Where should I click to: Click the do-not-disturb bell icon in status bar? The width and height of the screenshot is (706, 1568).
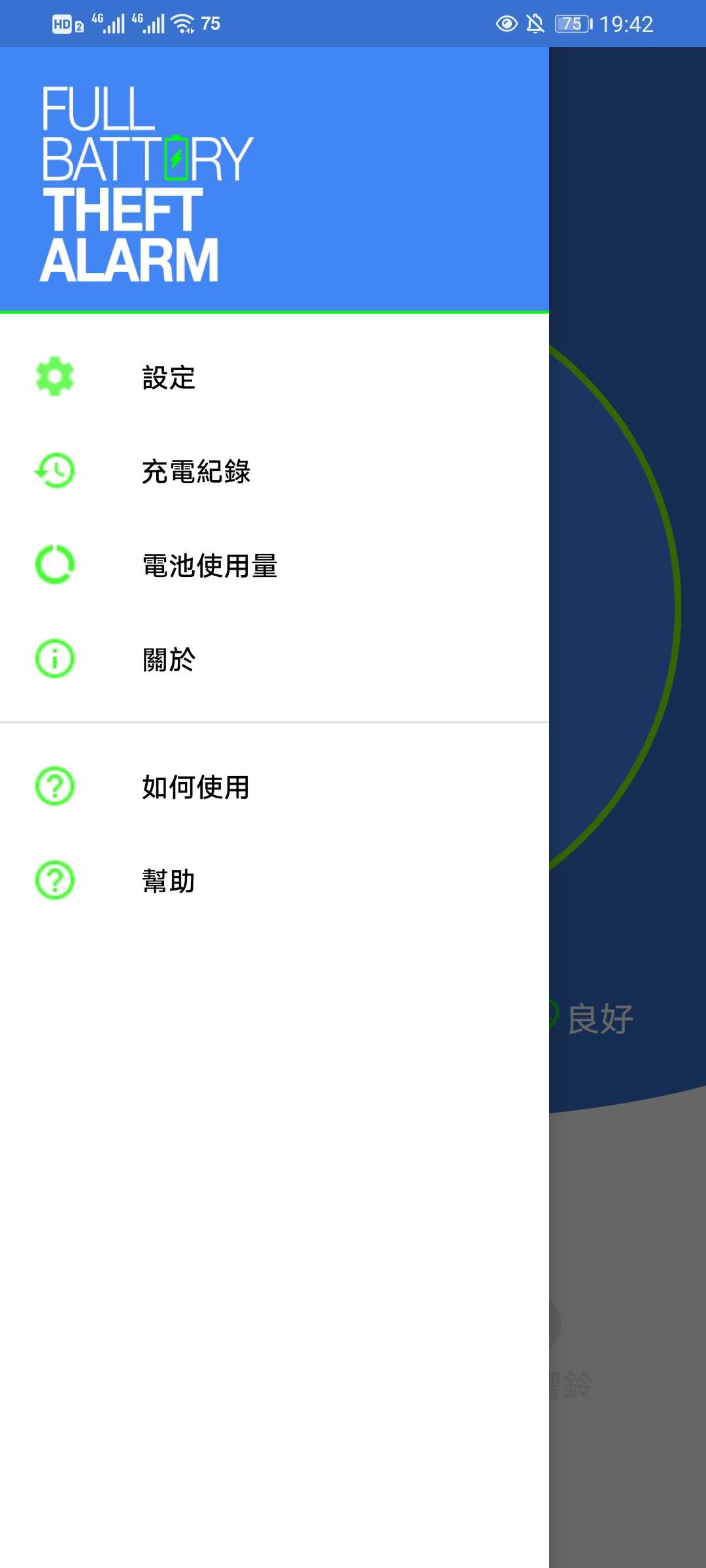click(536, 24)
